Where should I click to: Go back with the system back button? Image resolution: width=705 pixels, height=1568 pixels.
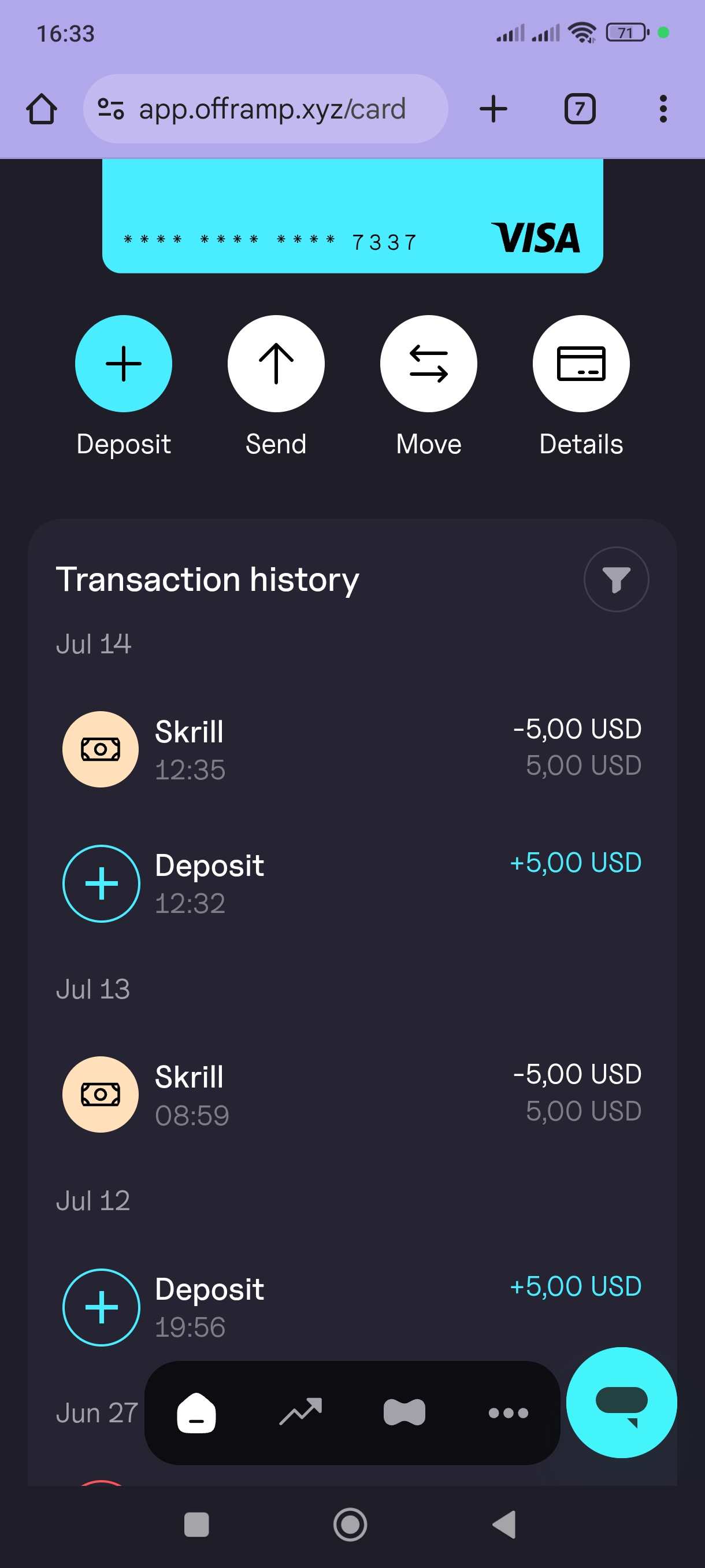pos(504,1524)
